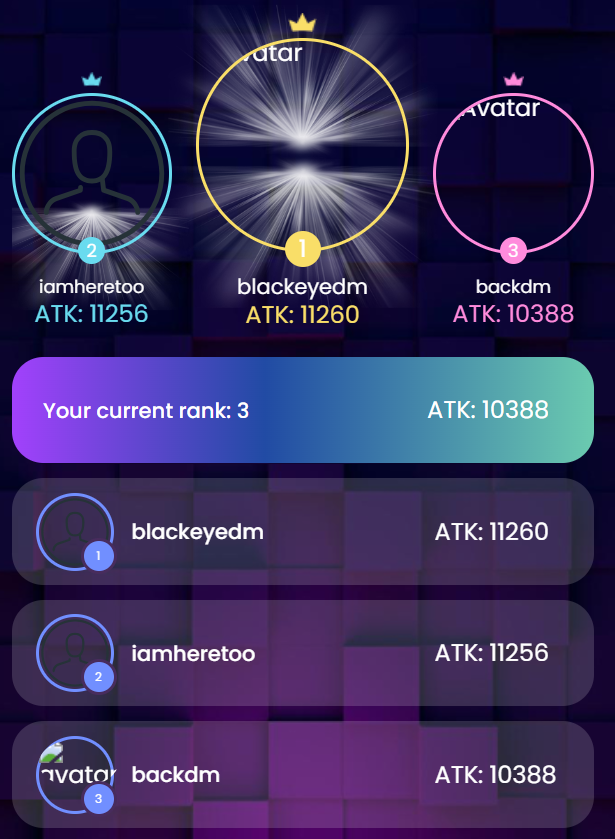Open the Your current rank banner

pyautogui.click(x=302, y=410)
